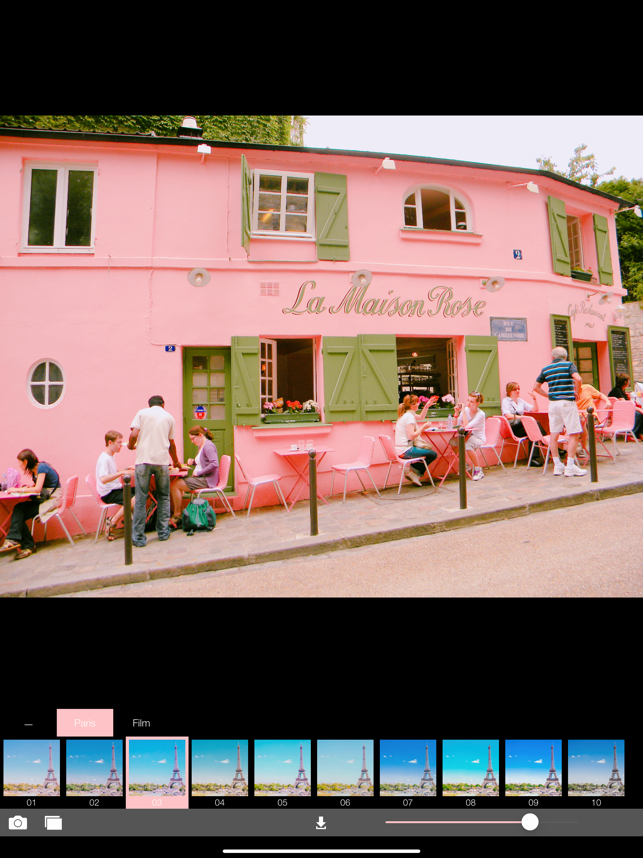Select the no-filter dash tab
The height and width of the screenshot is (858, 643).
coord(28,723)
